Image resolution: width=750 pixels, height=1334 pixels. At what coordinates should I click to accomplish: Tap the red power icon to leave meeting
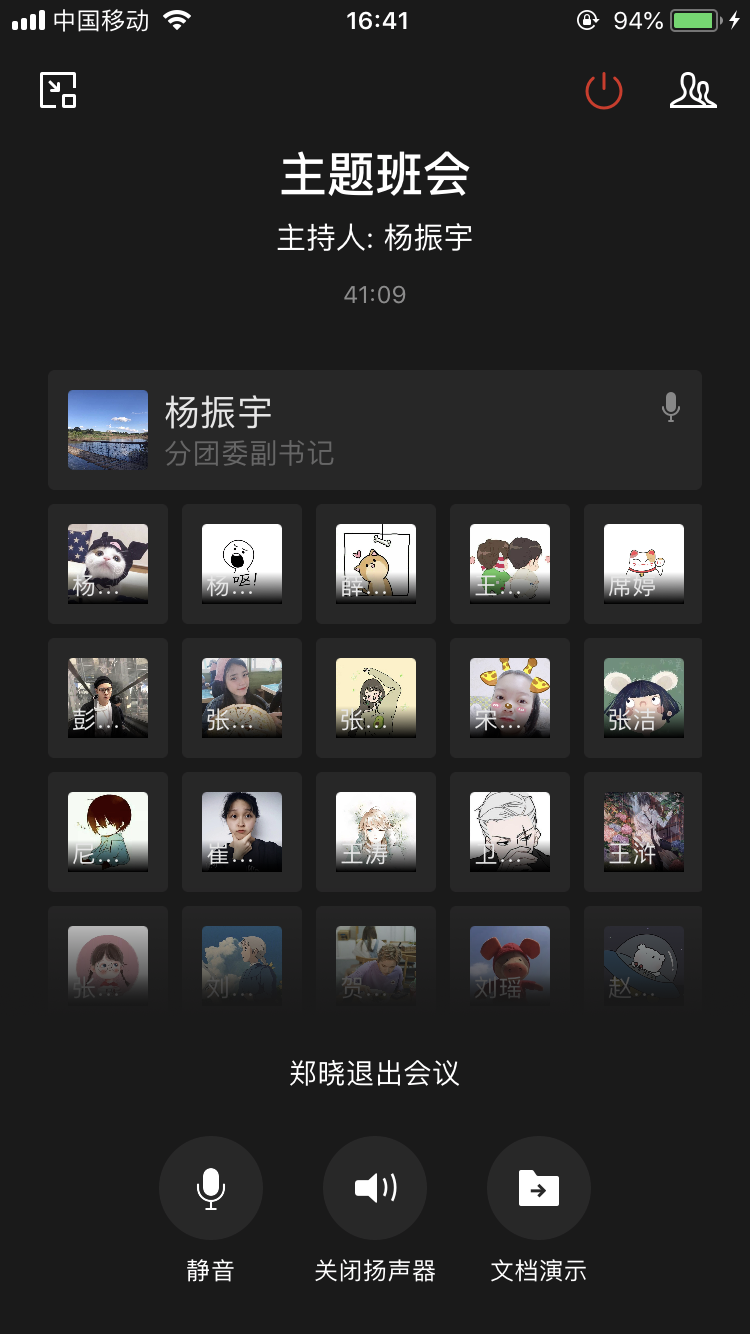click(x=603, y=92)
